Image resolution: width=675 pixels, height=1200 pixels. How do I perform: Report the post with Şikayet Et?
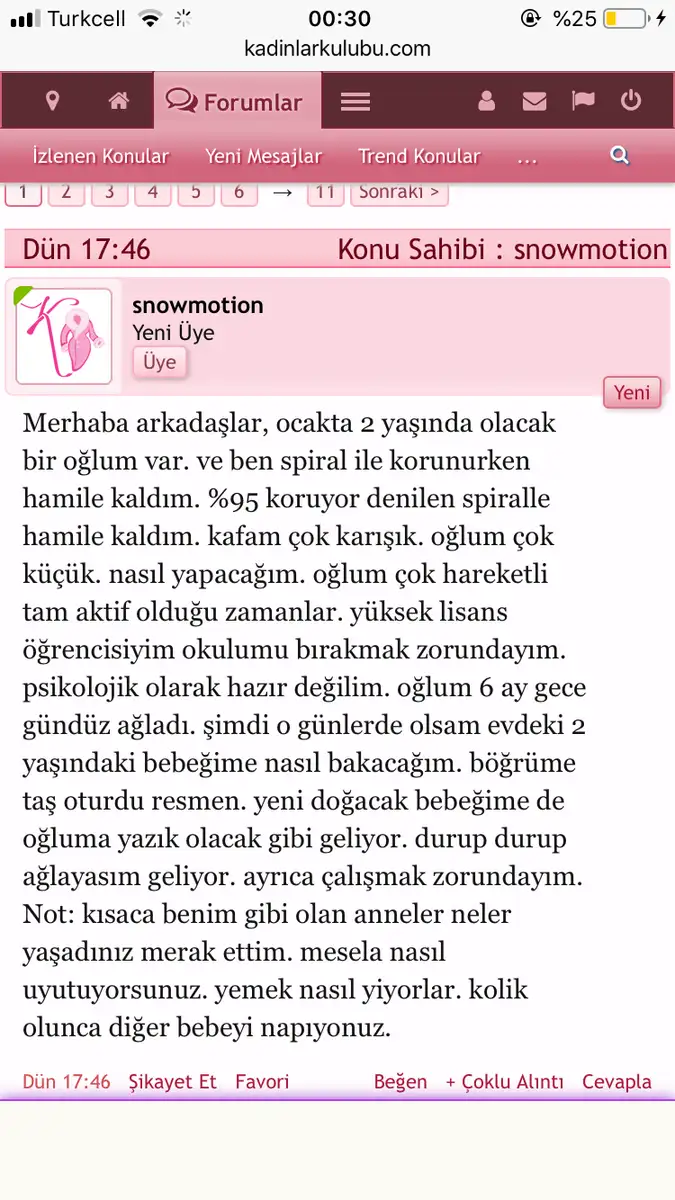[173, 1082]
